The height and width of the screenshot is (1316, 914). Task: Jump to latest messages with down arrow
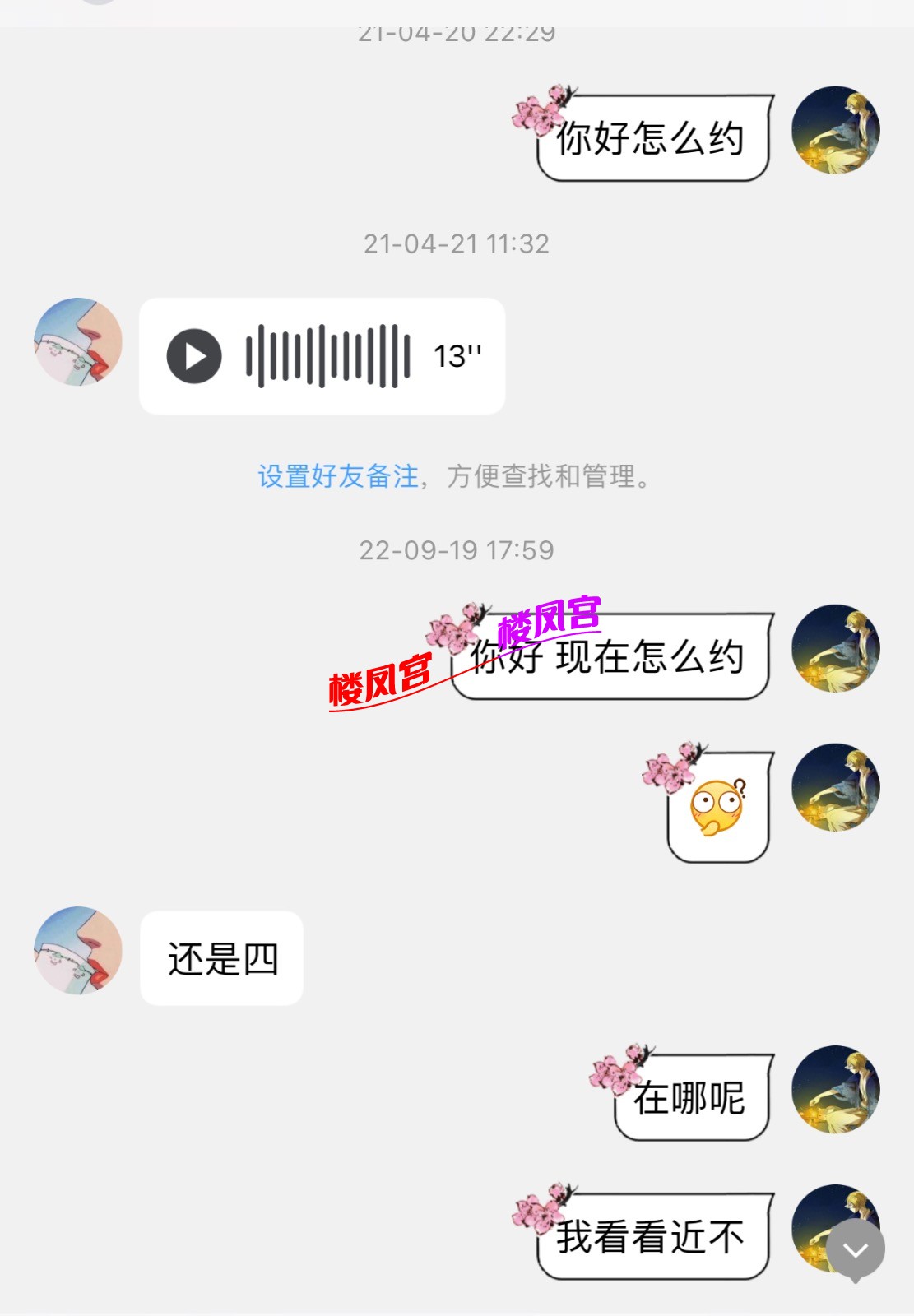pos(856,1250)
